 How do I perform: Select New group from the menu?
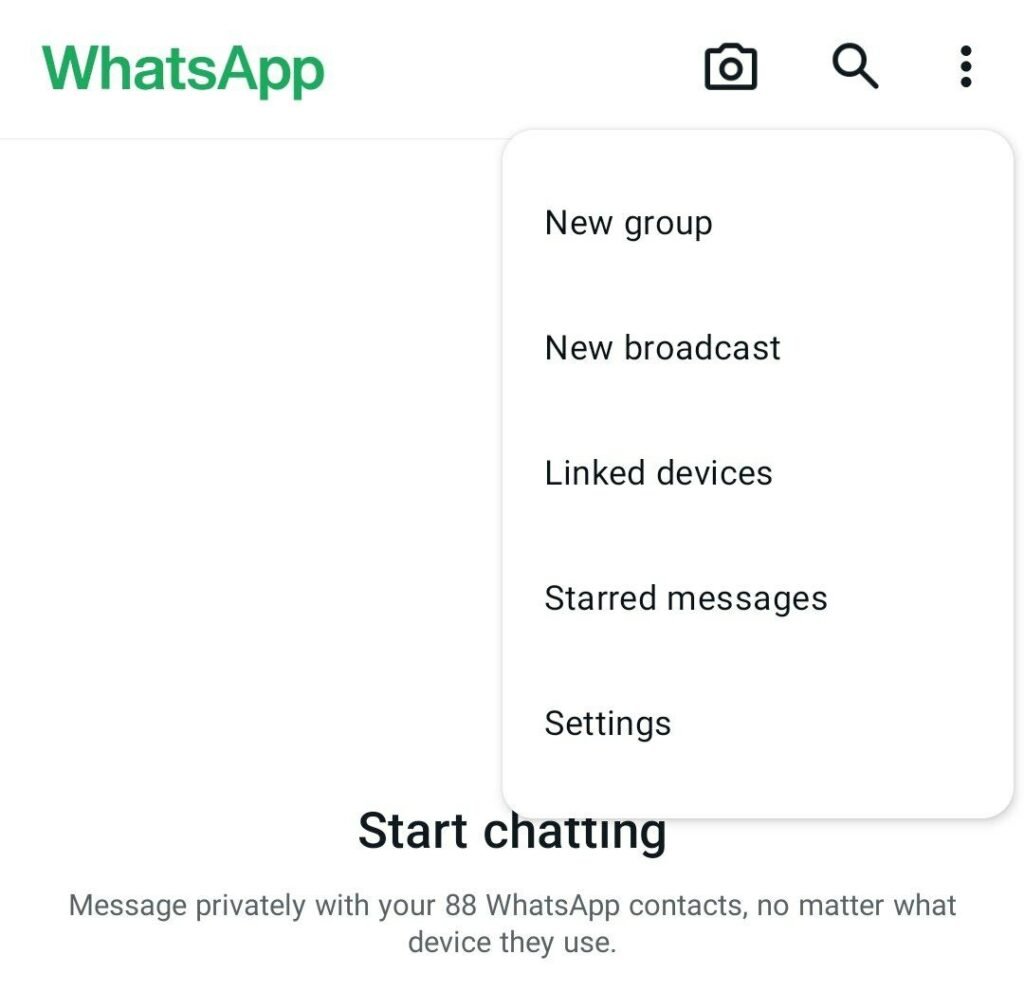(628, 223)
